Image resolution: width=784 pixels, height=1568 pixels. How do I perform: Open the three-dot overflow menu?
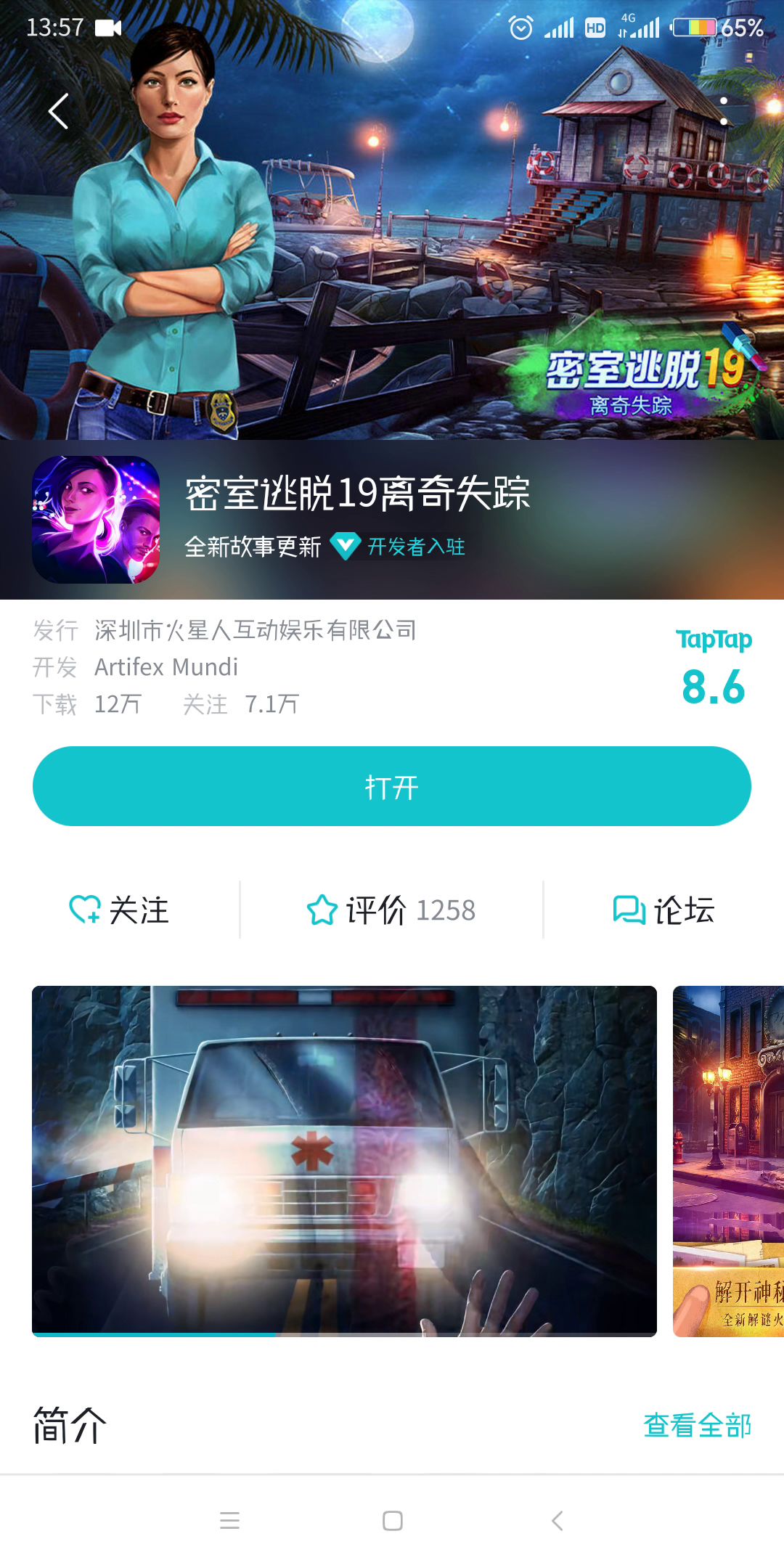click(x=724, y=110)
